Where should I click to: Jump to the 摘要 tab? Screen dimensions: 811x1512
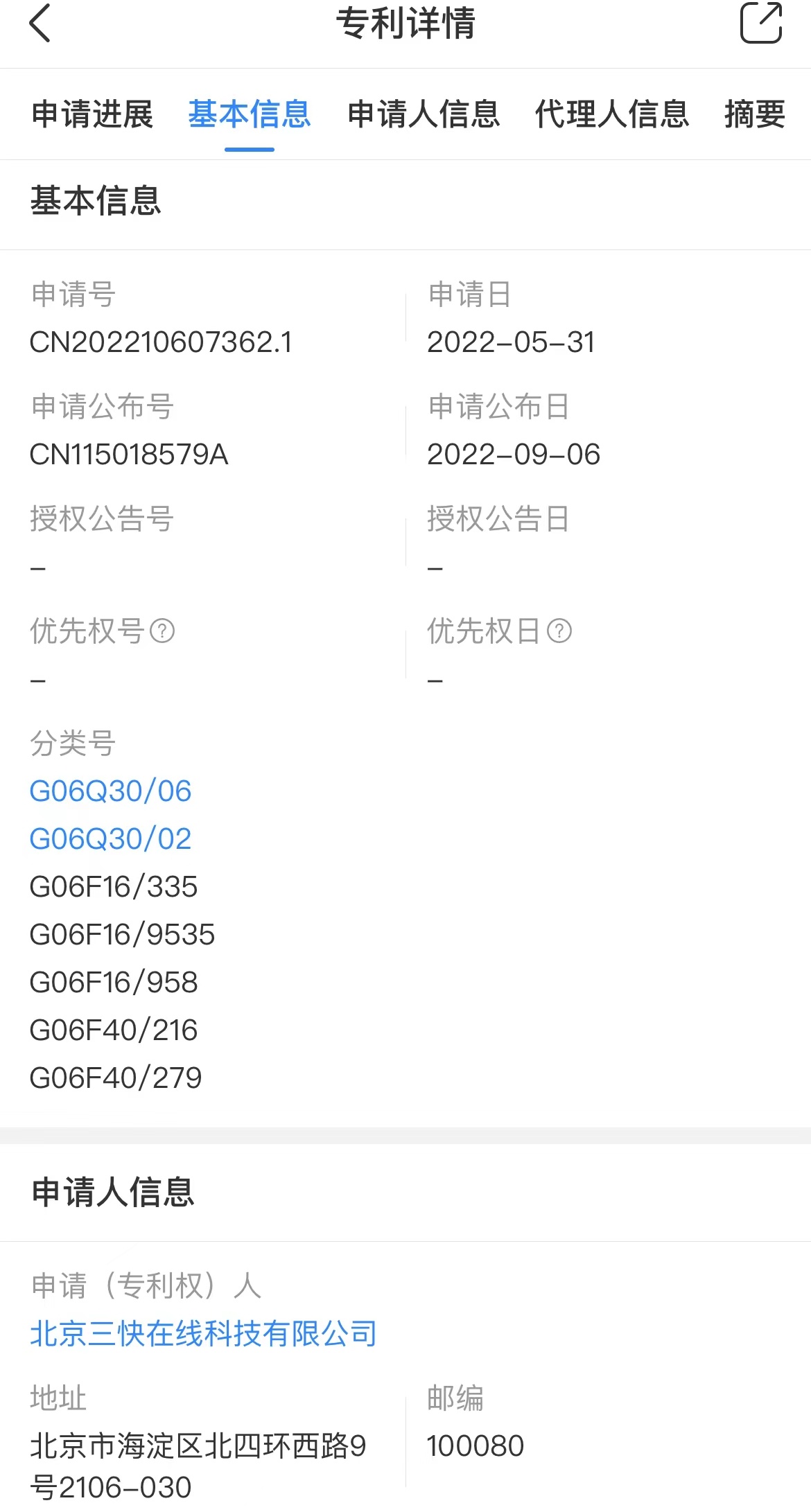755,114
